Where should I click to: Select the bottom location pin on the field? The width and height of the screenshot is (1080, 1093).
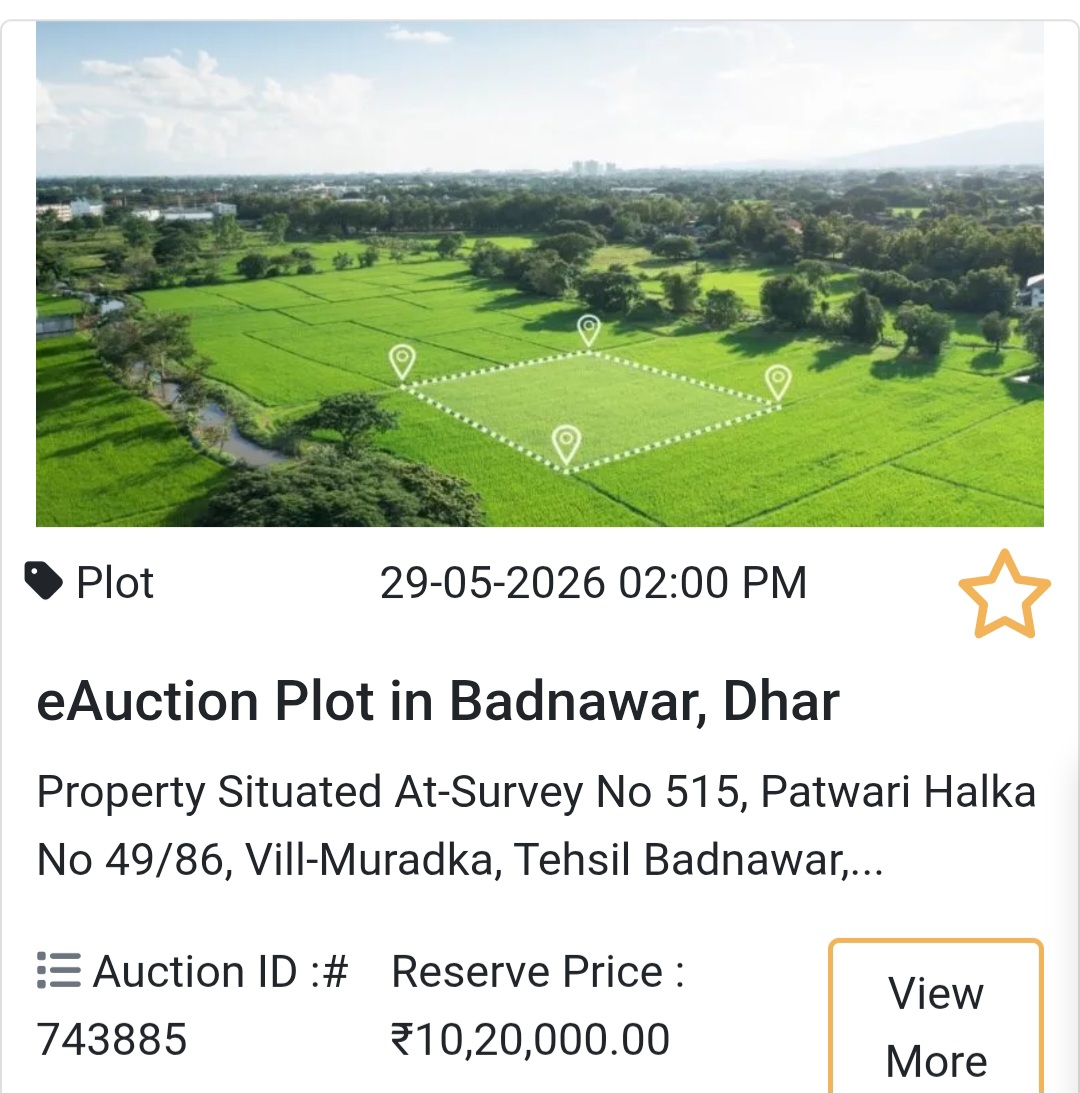pyautogui.click(x=567, y=440)
